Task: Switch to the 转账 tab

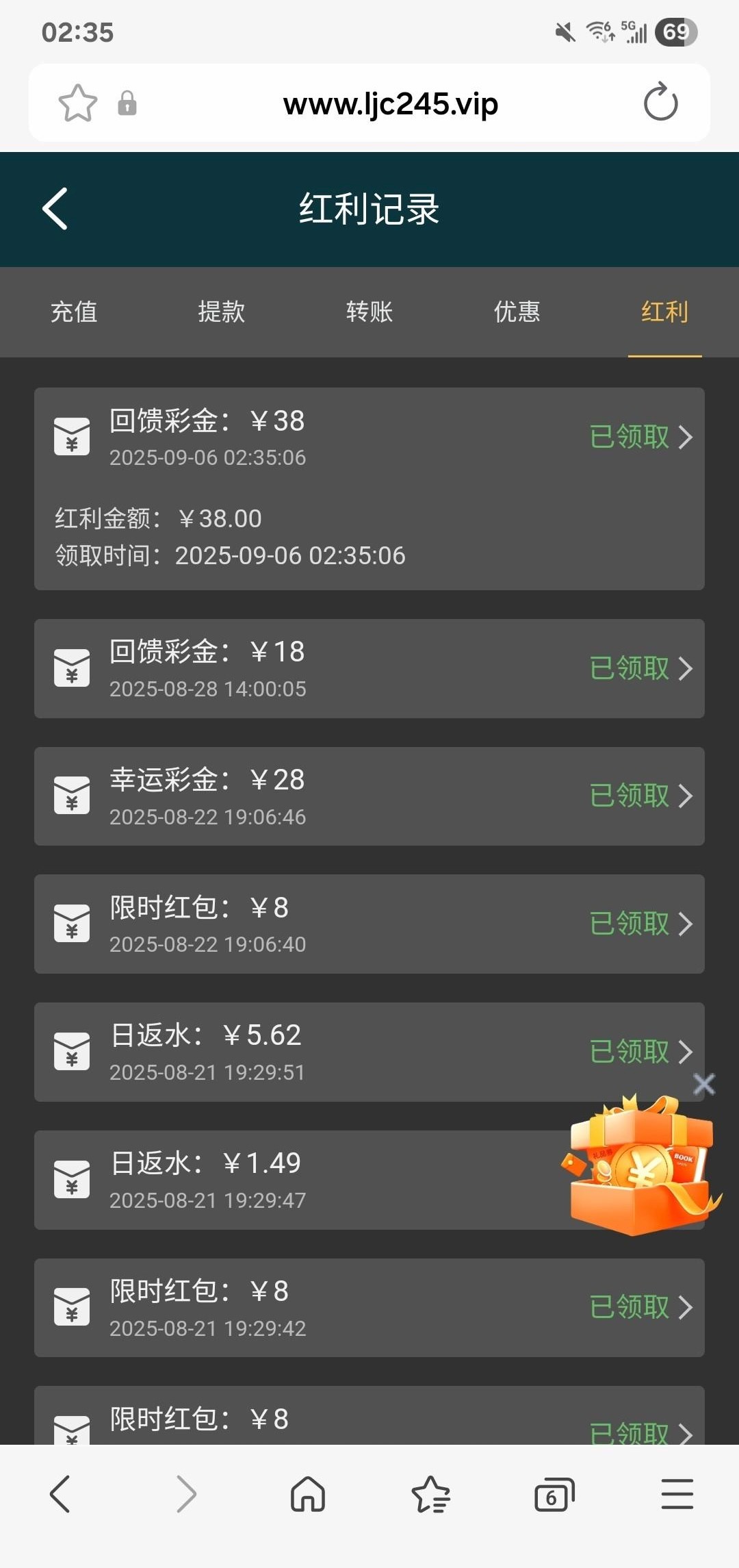Action: pos(369,312)
